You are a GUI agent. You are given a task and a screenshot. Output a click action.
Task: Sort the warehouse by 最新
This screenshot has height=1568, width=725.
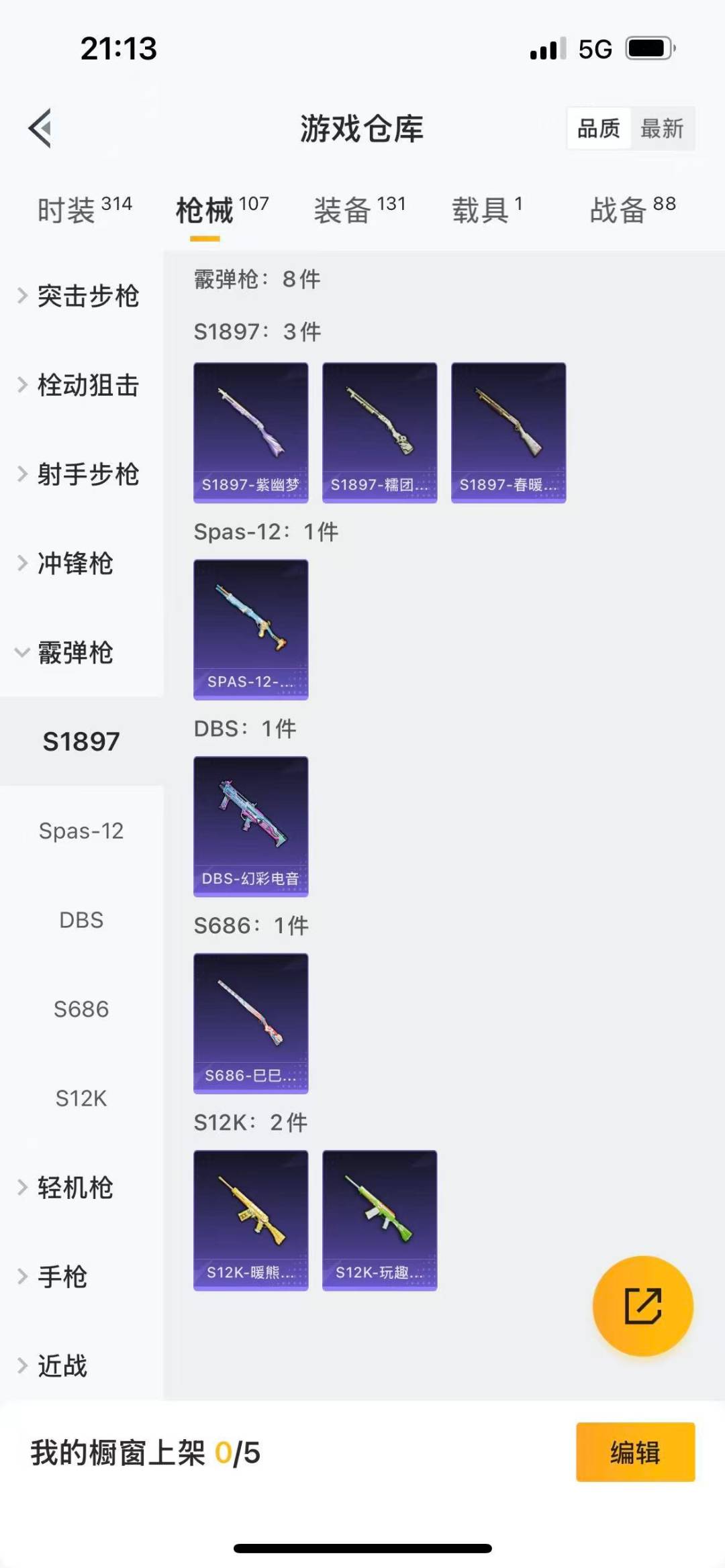[x=662, y=128]
